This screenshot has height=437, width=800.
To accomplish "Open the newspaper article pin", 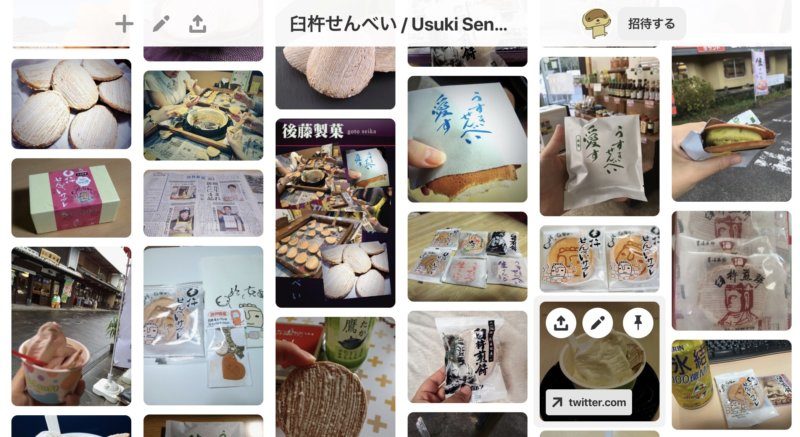I will coord(203,203).
